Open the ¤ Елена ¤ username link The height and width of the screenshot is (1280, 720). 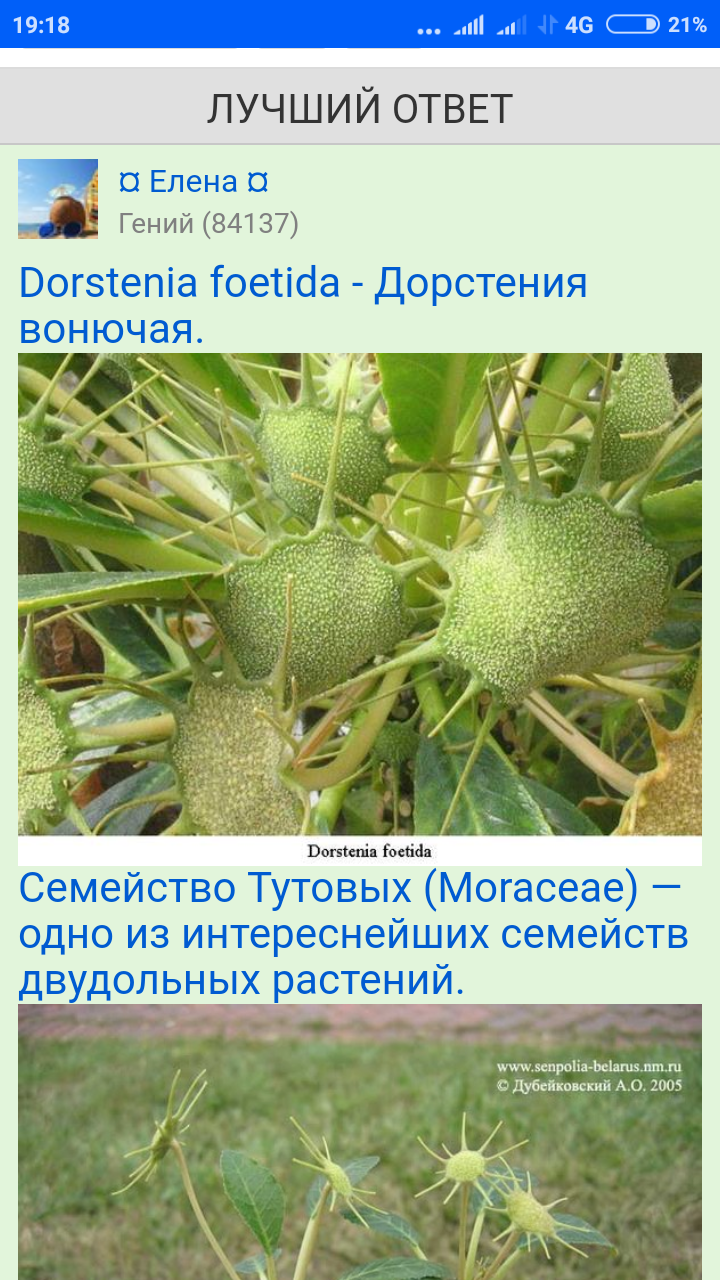tap(194, 182)
